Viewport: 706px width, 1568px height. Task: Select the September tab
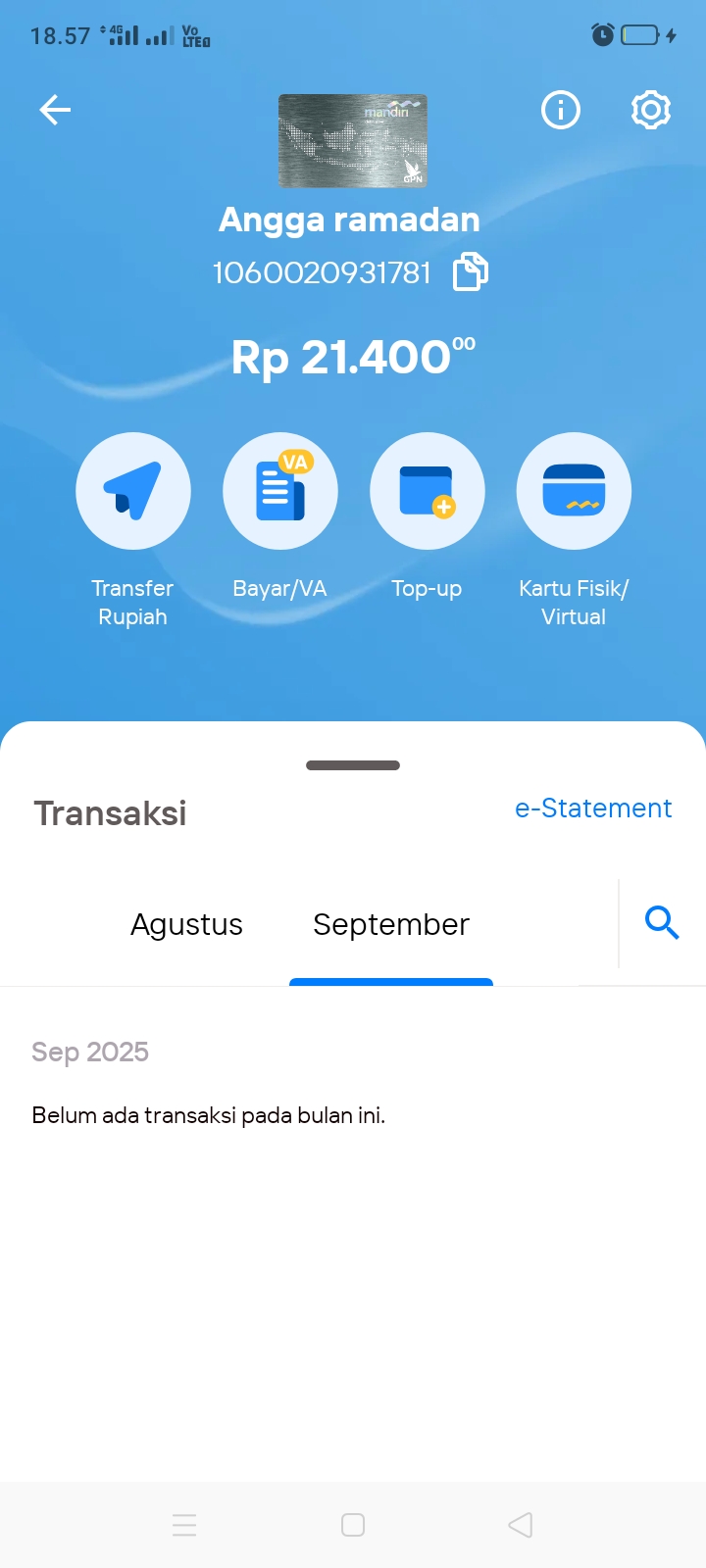click(x=390, y=924)
